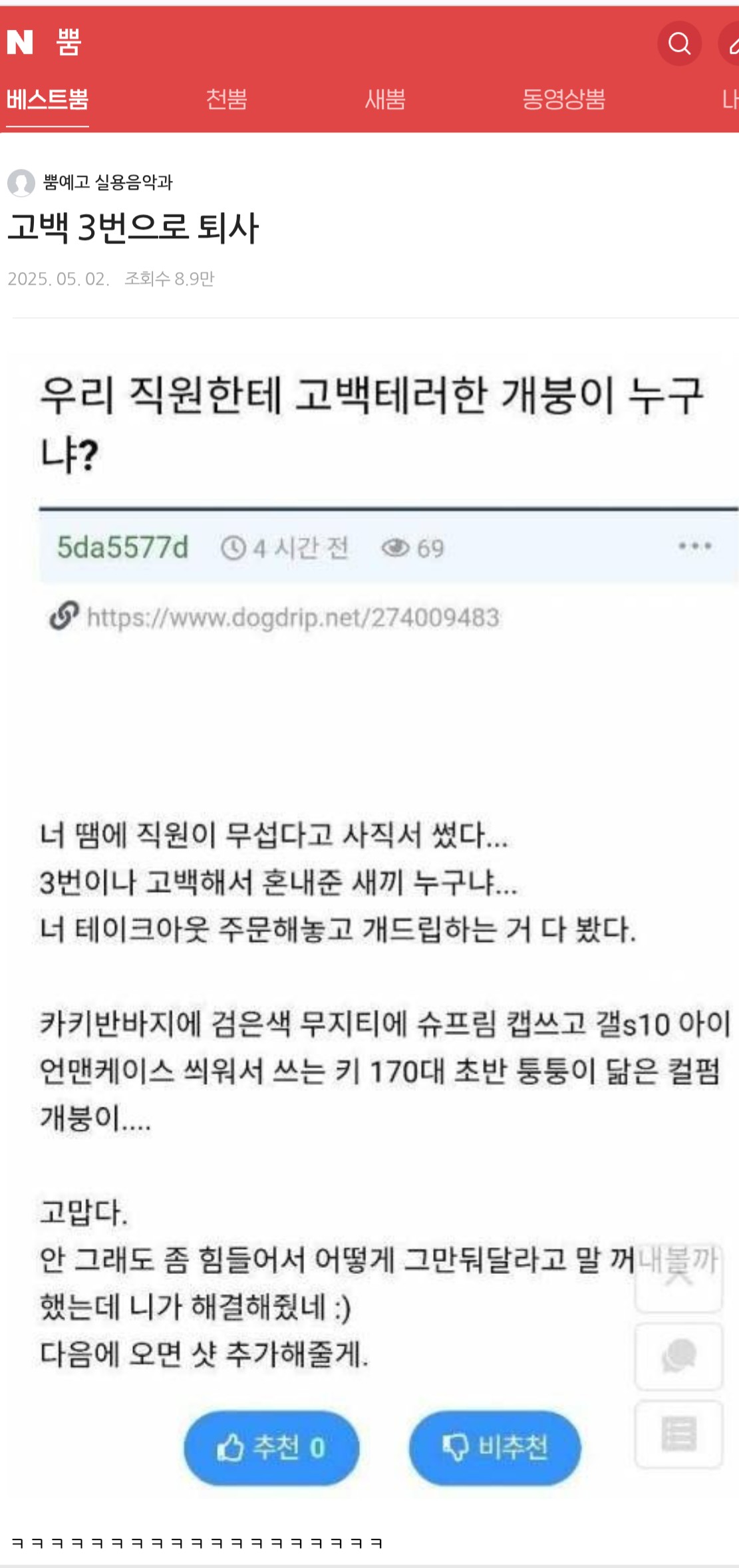Open post list via floating list button
The height and width of the screenshot is (1568, 739).
678,1434
